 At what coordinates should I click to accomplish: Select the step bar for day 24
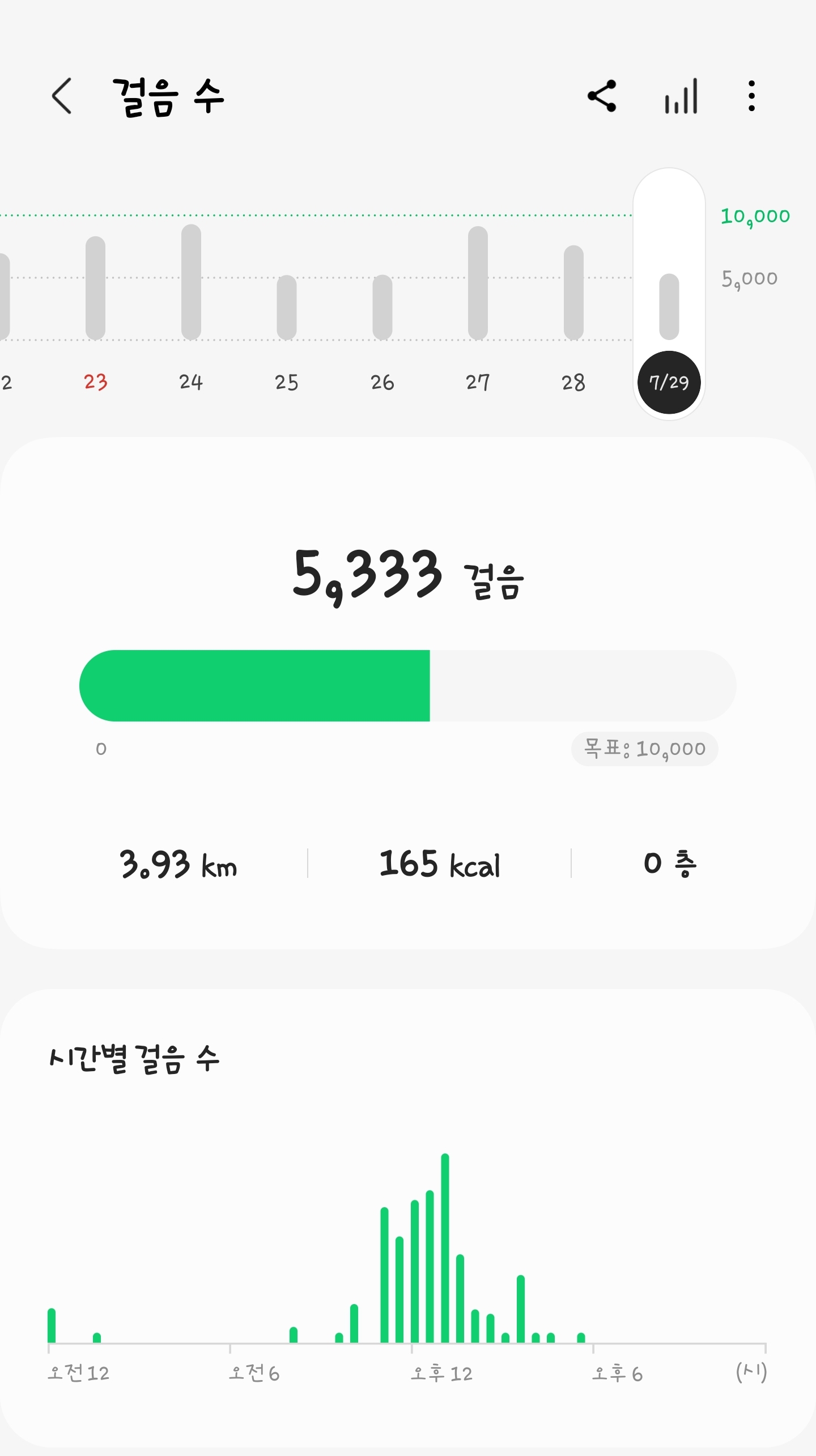[x=191, y=282]
